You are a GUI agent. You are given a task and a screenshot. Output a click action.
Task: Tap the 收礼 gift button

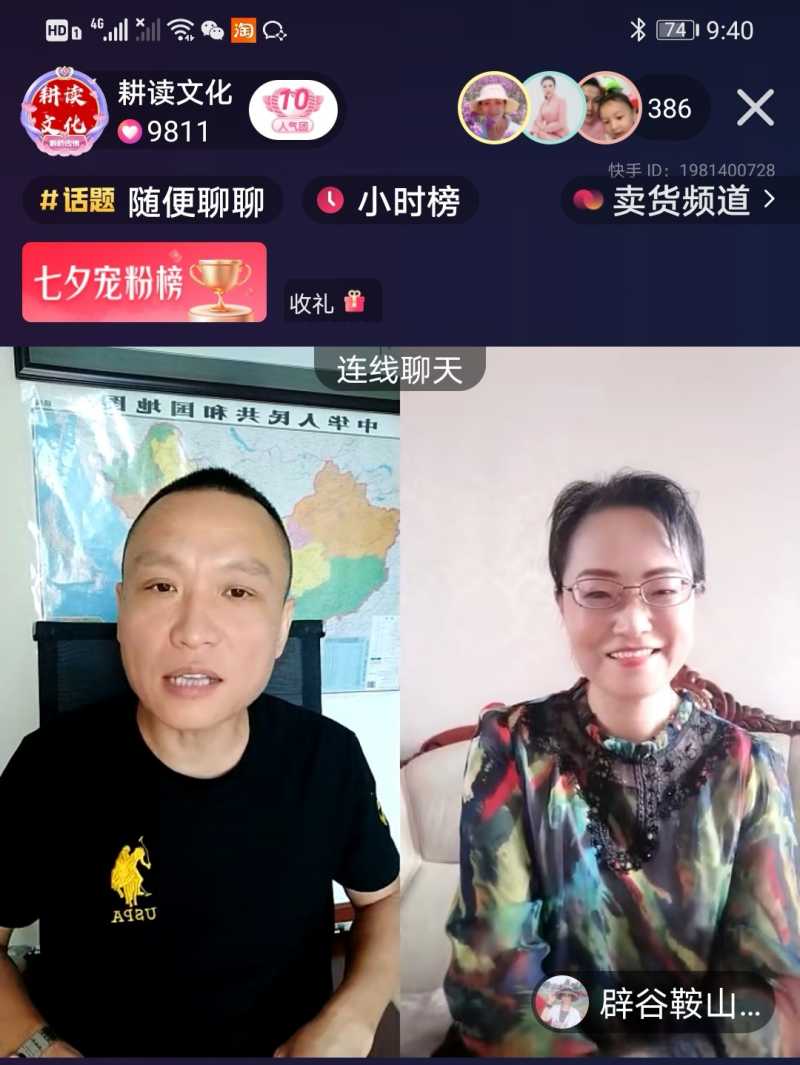[x=327, y=302]
